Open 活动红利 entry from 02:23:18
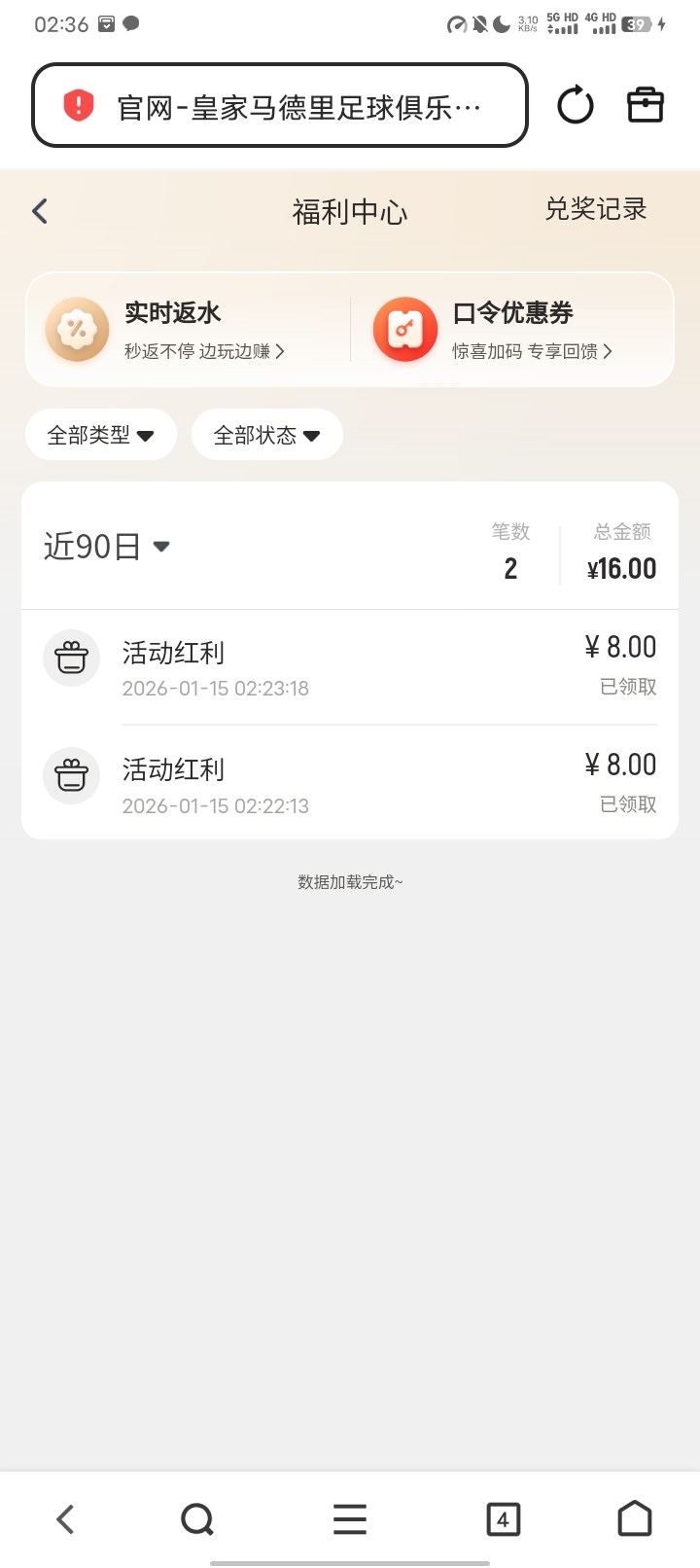Screen dimensions: 700x1568 click(350, 667)
